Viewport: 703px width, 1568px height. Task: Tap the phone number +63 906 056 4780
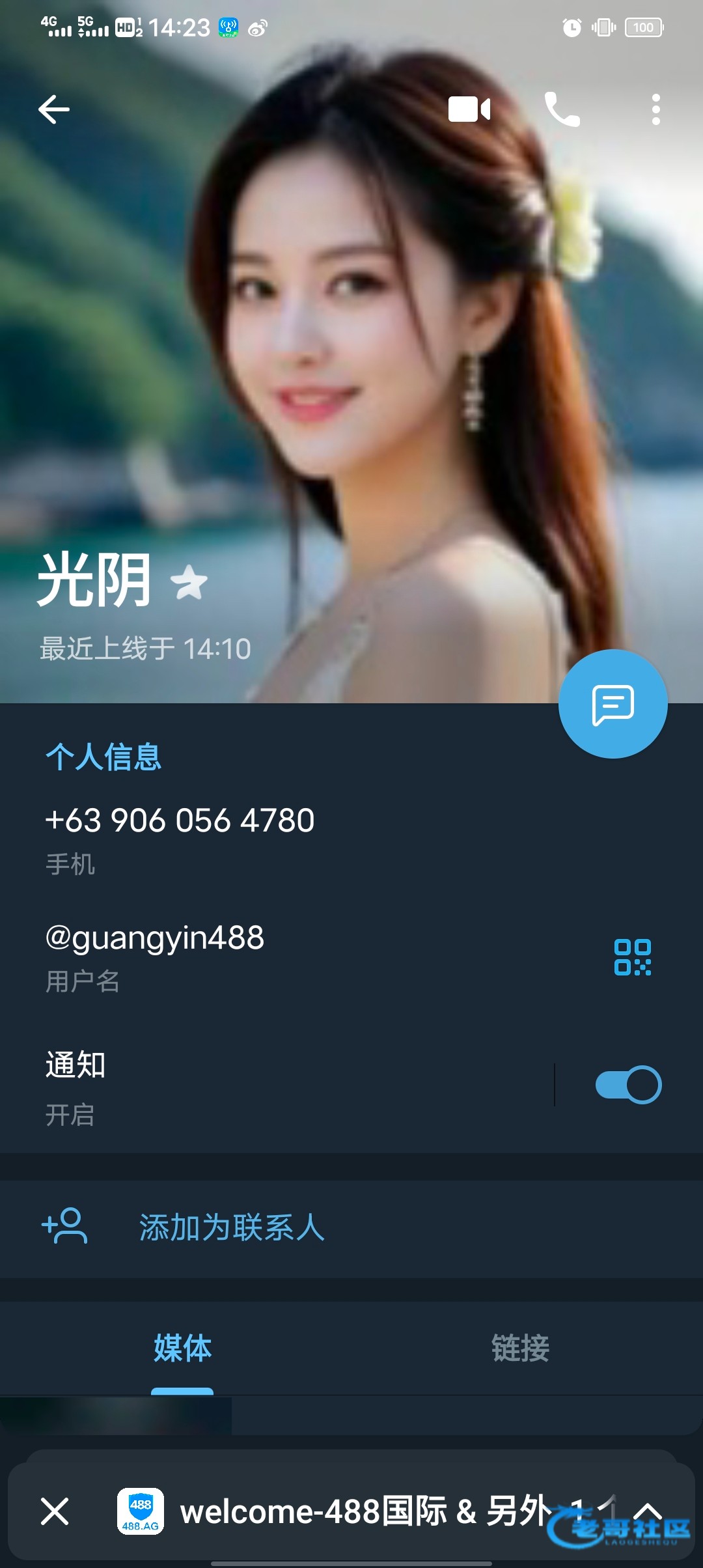click(180, 820)
